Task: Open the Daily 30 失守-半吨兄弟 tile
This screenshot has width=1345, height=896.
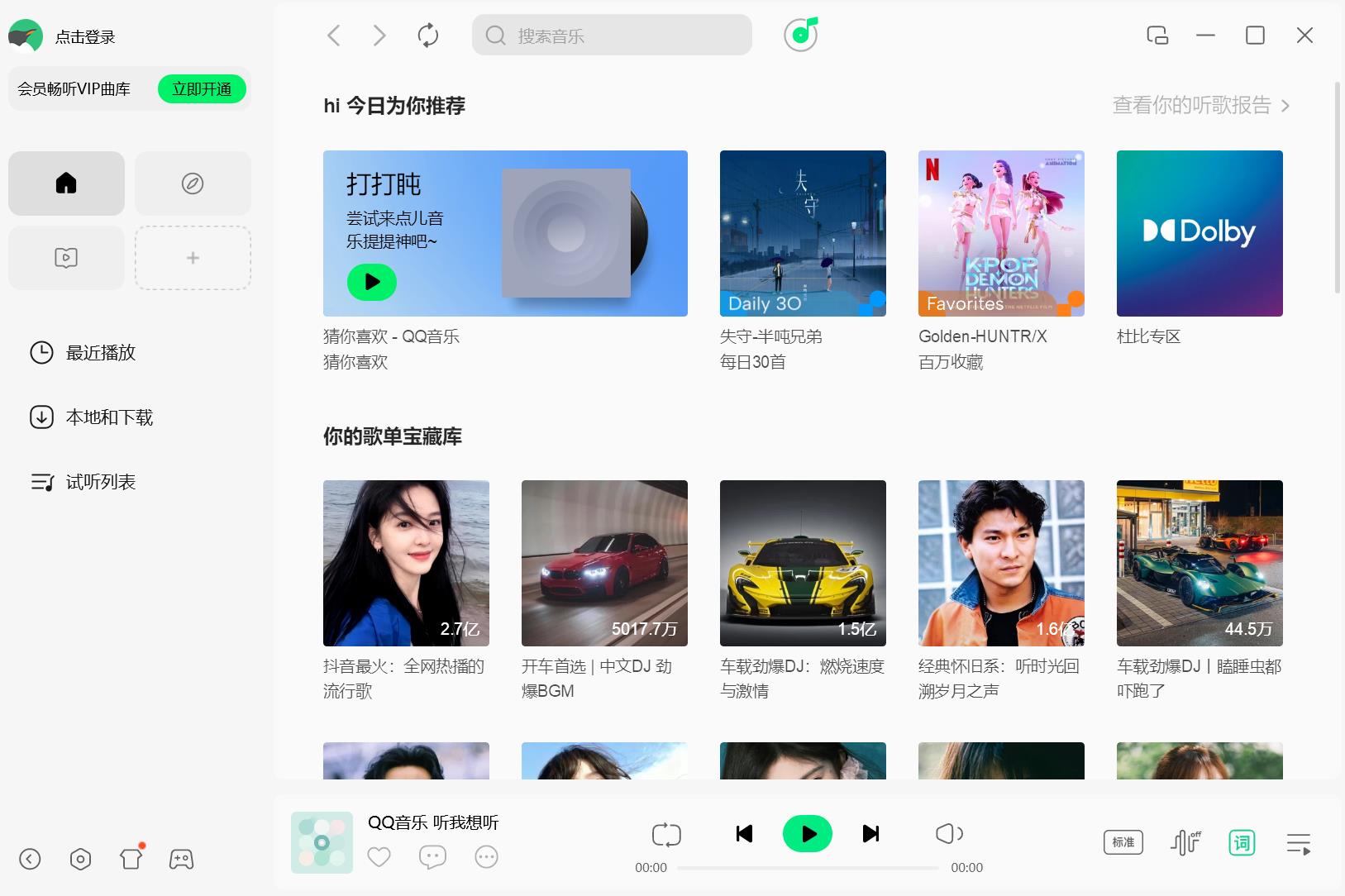Action: [x=803, y=233]
